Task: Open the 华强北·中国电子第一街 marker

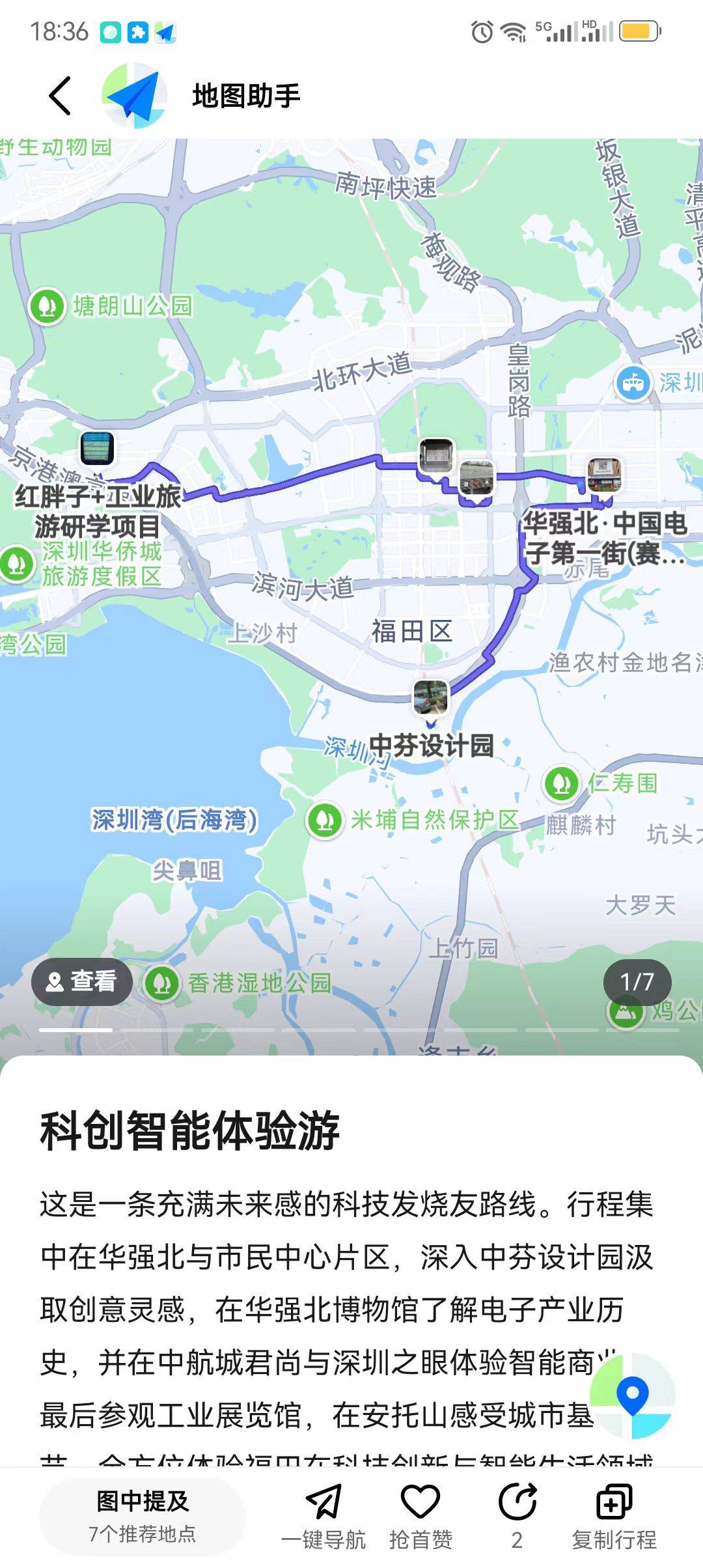Action: pos(604,475)
